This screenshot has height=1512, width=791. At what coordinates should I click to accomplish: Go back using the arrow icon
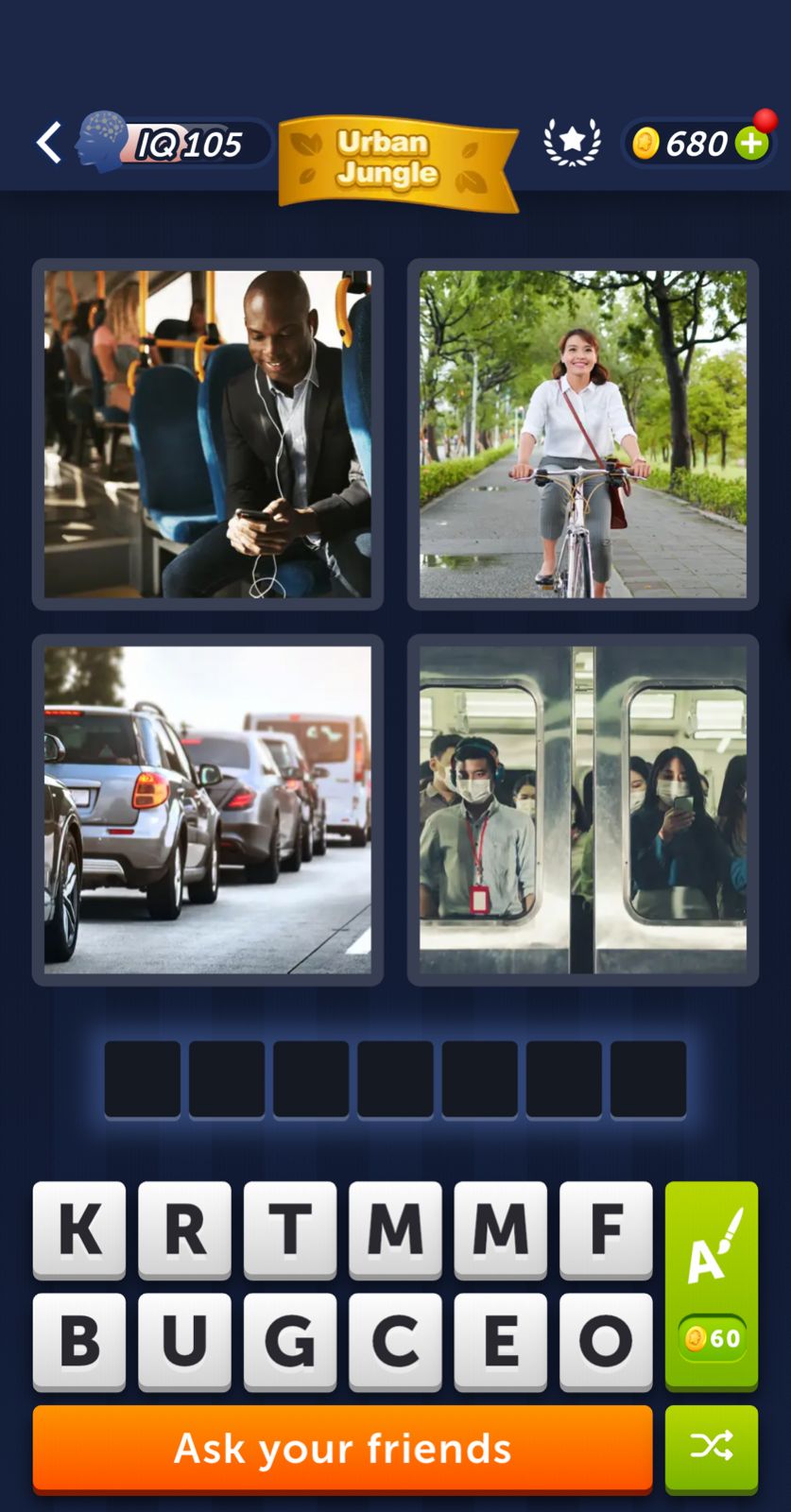49,144
